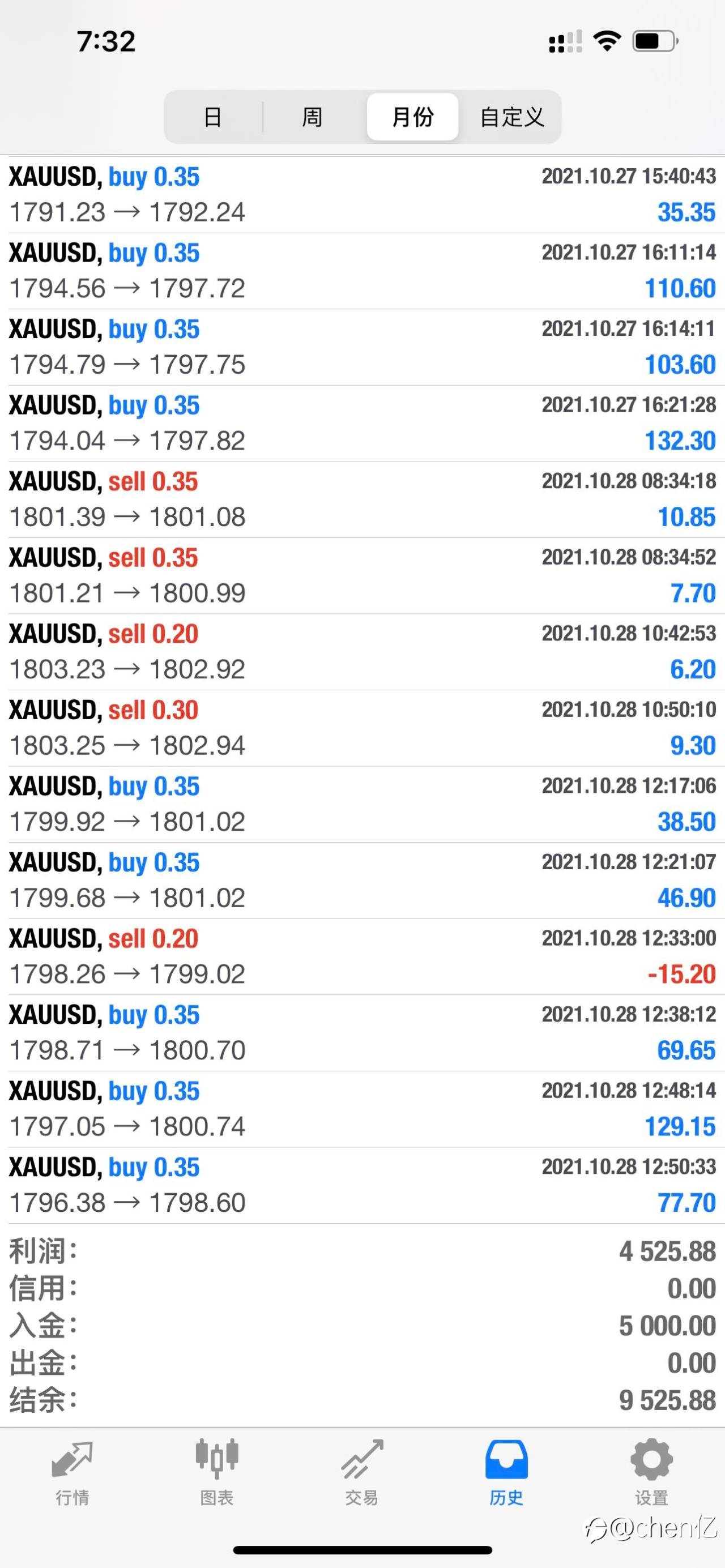Open the 自定义 custom period
The image size is (725, 1568).
pos(512,117)
